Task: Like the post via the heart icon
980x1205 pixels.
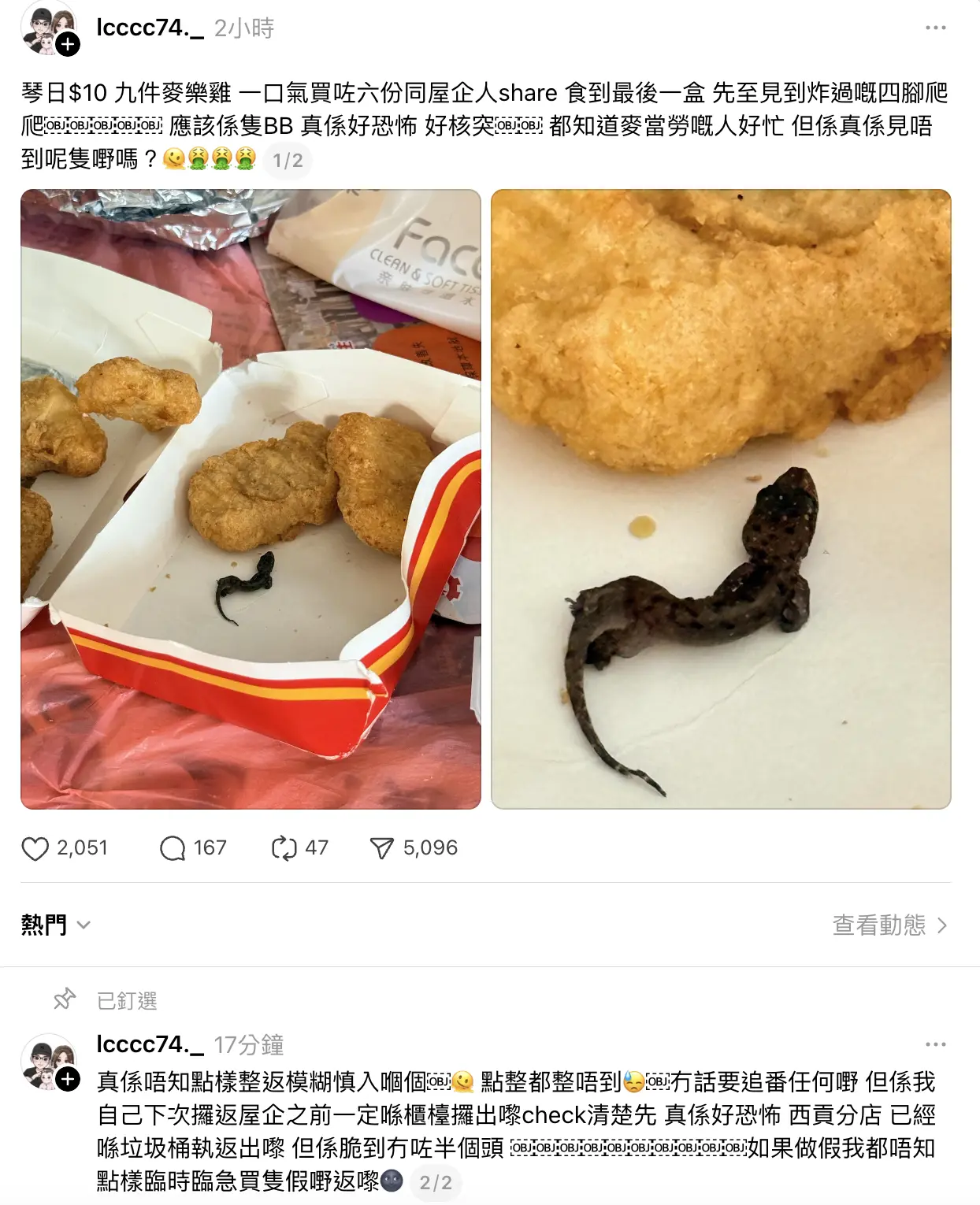Action: 35,847
